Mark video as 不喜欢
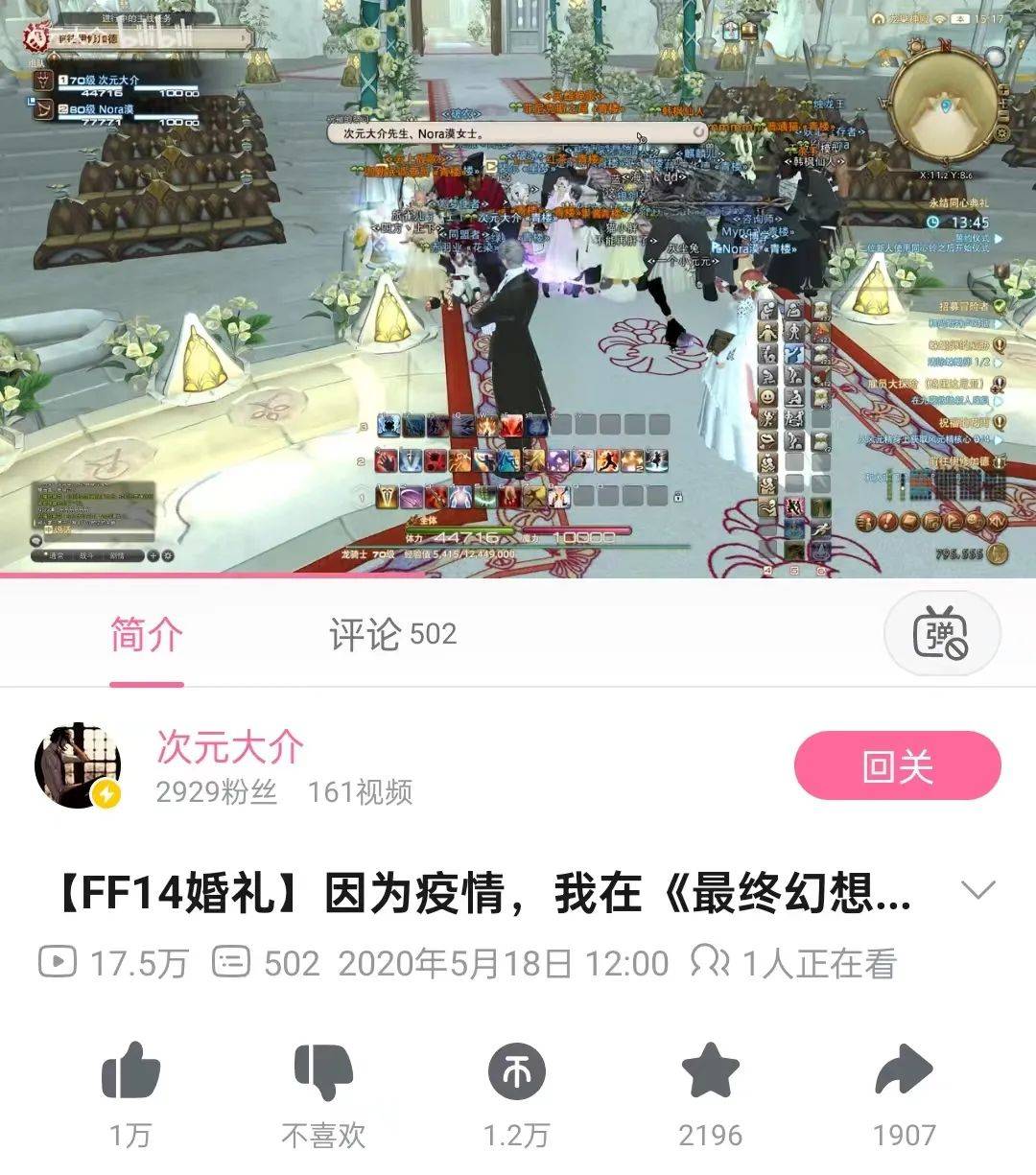This screenshot has height=1175, width=1036. click(x=323, y=1072)
